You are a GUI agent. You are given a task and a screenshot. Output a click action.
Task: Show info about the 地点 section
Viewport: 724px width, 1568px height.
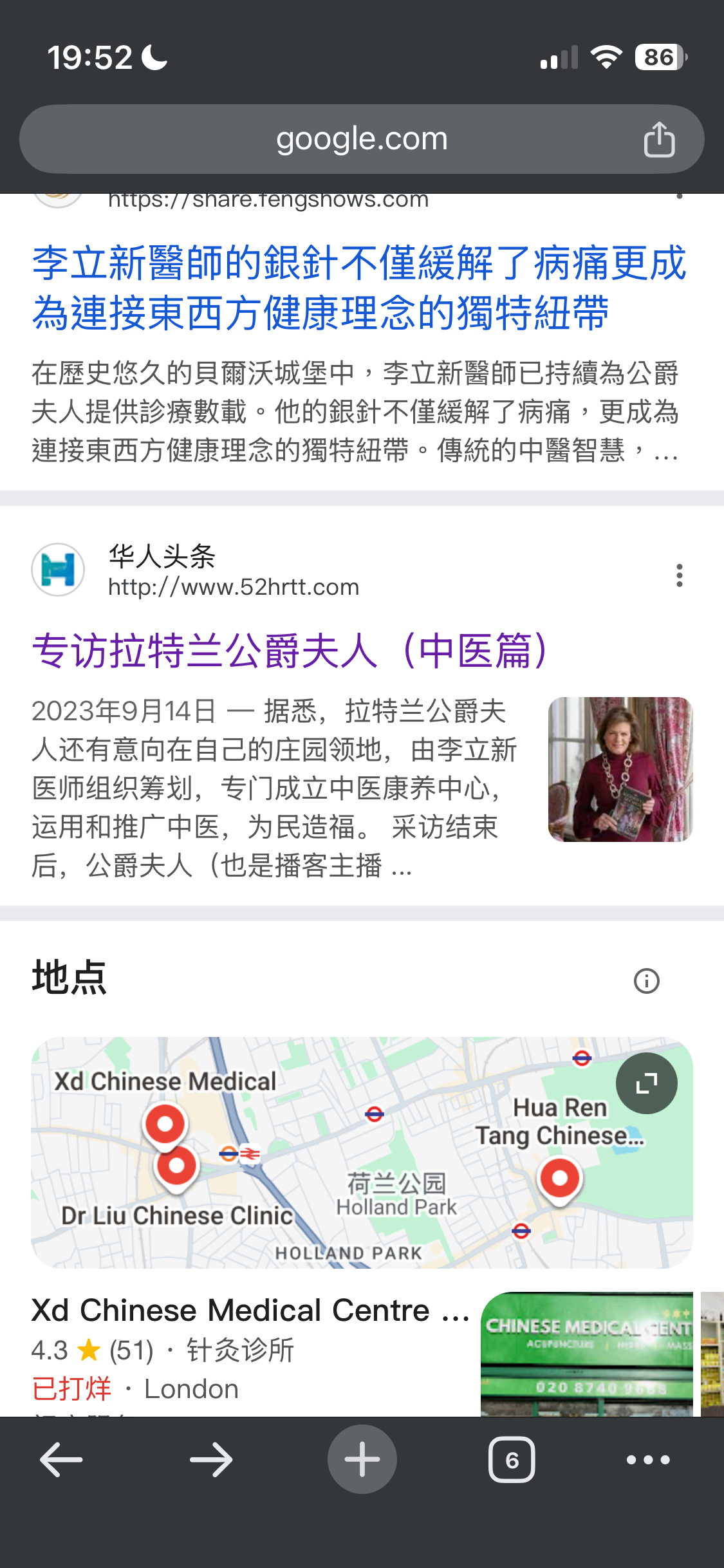(646, 981)
